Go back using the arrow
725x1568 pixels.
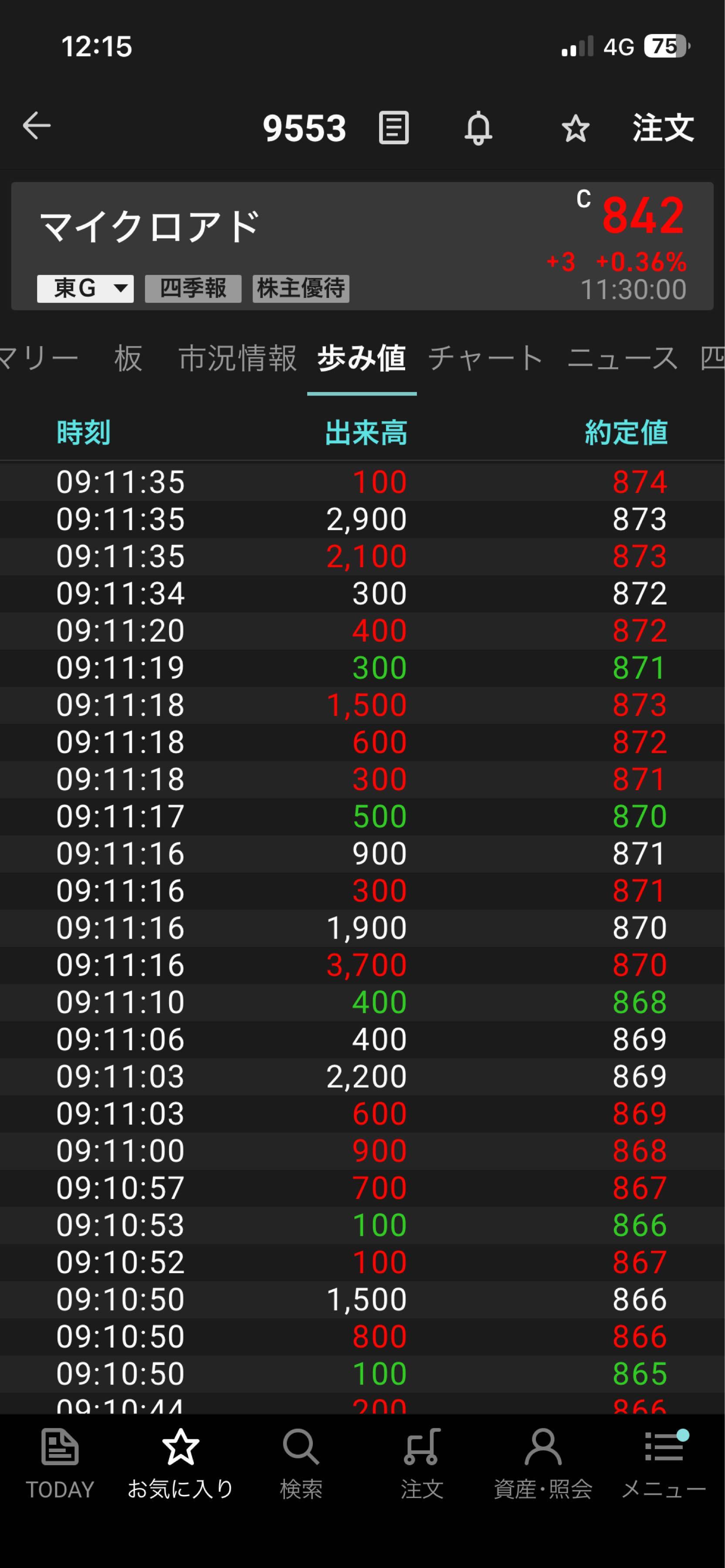(x=37, y=127)
